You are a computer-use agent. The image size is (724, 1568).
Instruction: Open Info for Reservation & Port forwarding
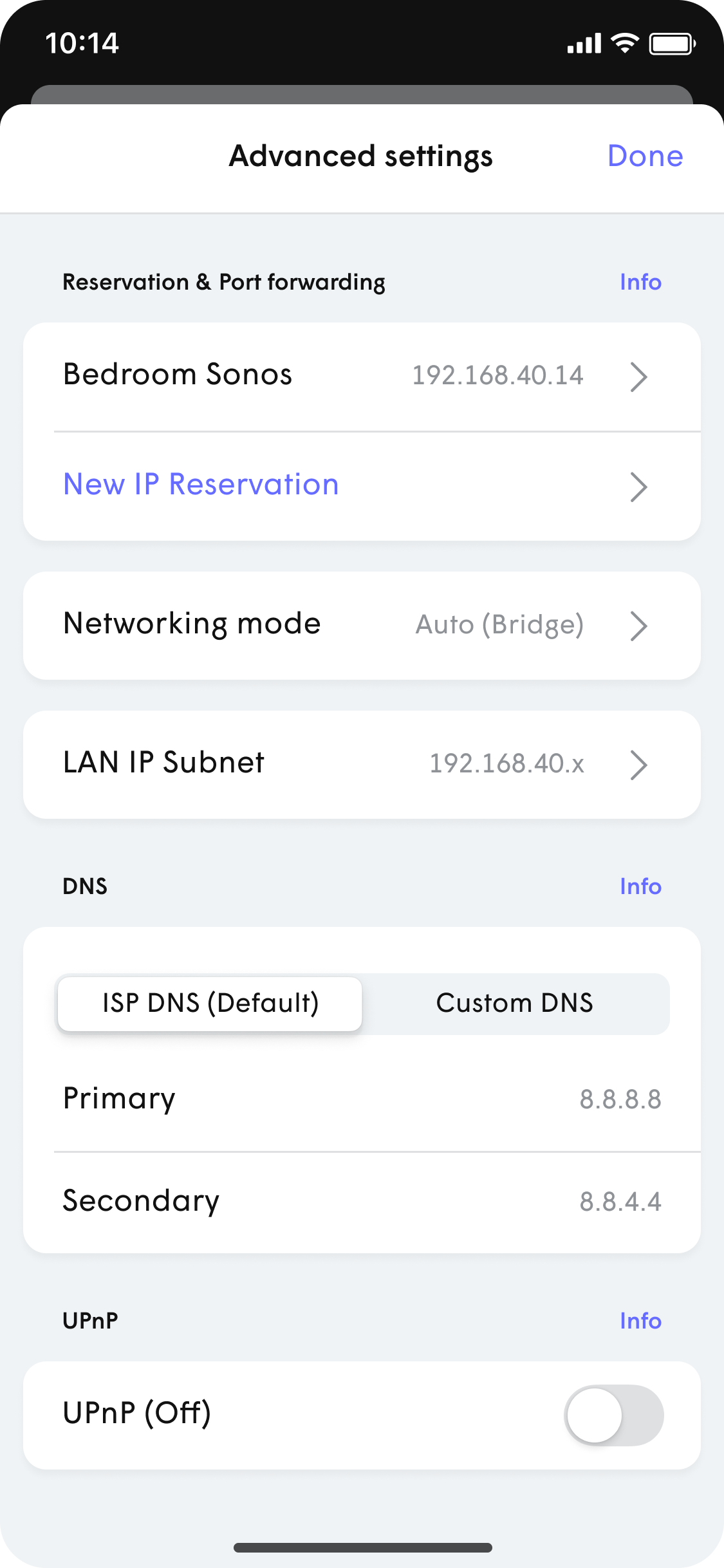(640, 281)
